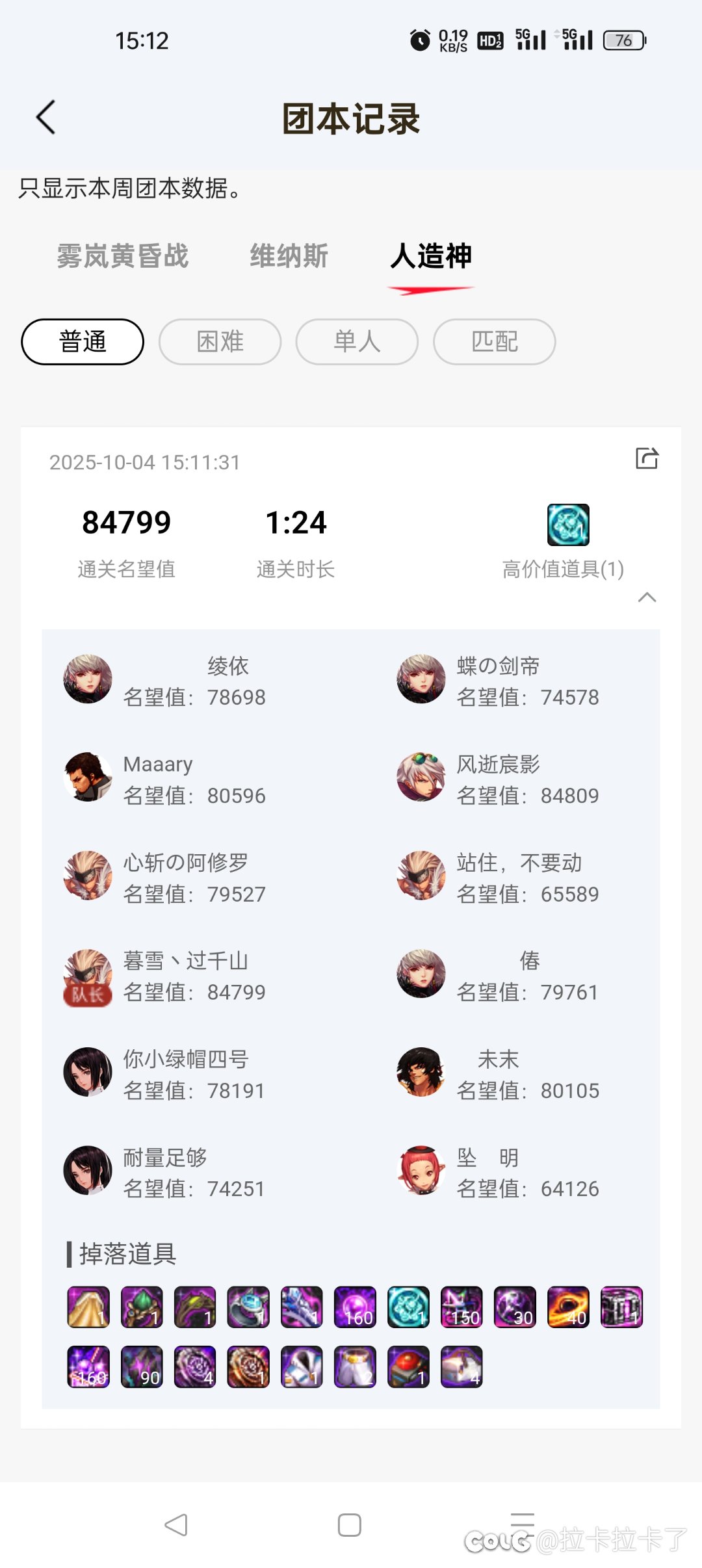Collapse the record details with the chevron
The height and width of the screenshot is (1568, 702).
(x=647, y=597)
